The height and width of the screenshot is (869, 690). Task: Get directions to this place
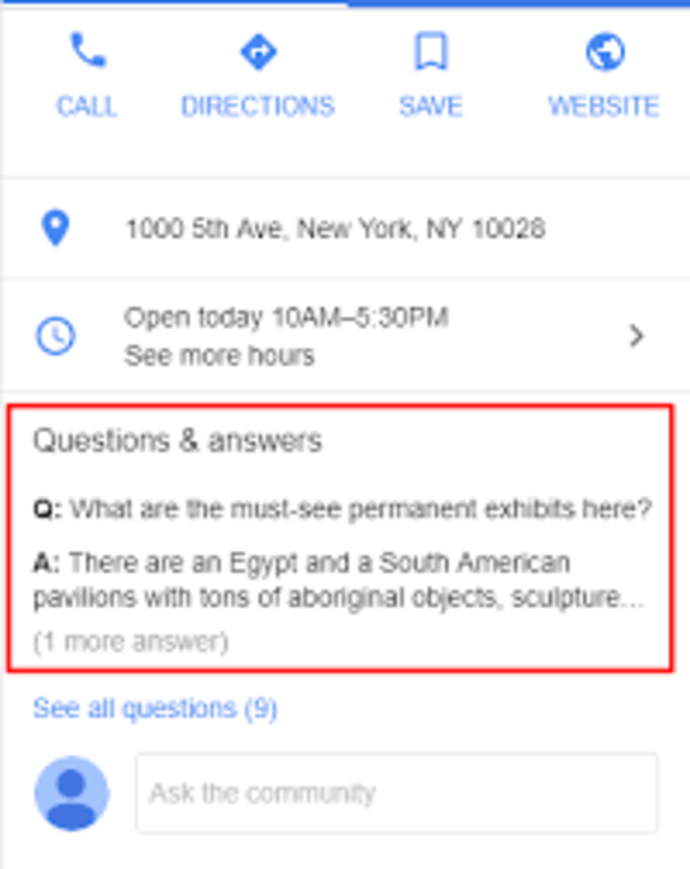coord(258,75)
